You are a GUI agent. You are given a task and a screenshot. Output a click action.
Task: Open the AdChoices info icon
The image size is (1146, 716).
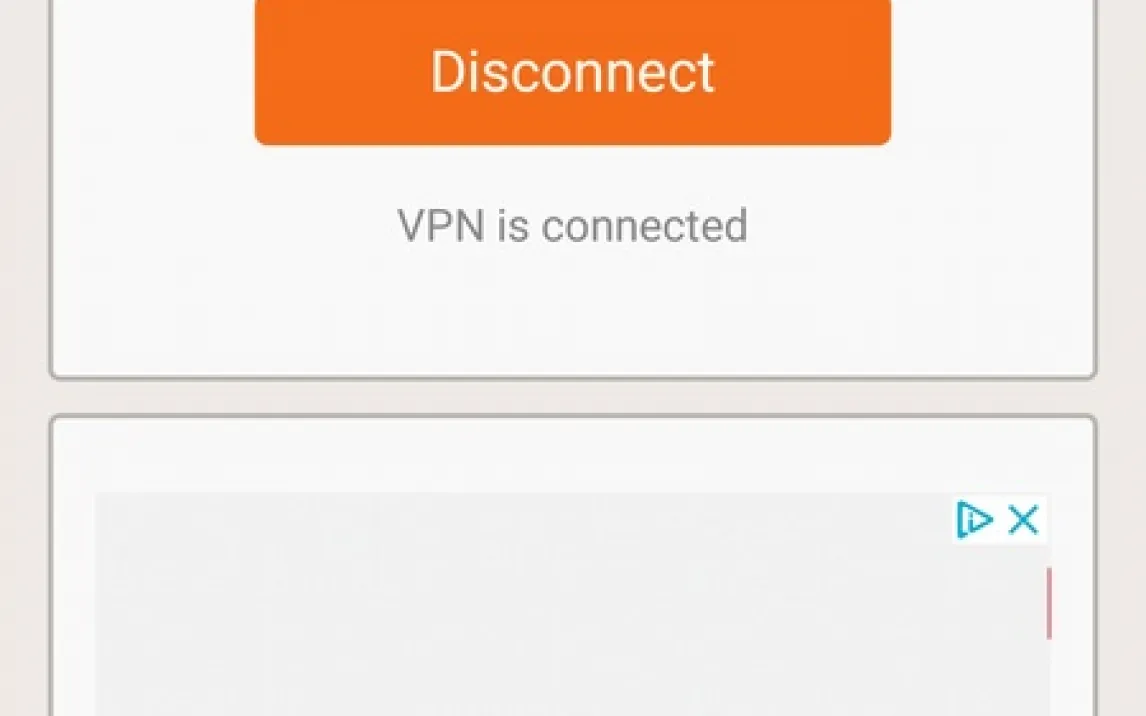pos(974,520)
